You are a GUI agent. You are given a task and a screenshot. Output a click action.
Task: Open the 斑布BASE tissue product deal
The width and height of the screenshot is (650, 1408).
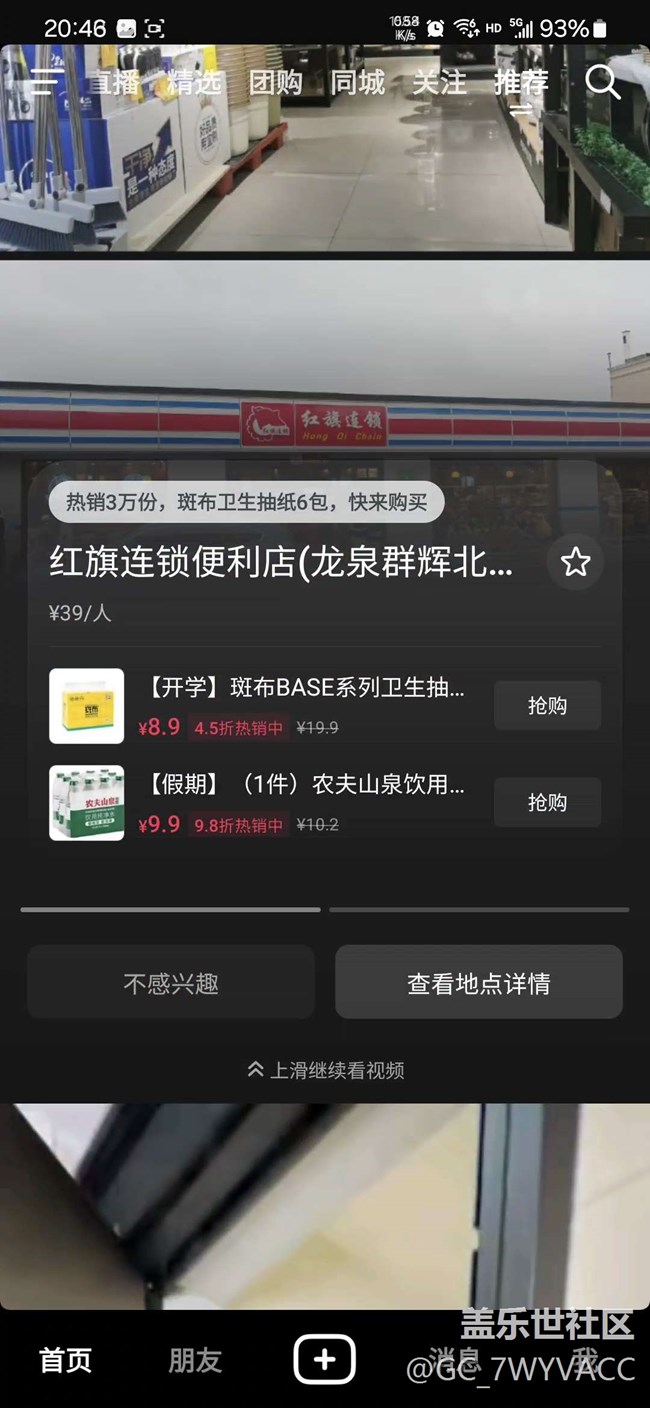(x=305, y=688)
